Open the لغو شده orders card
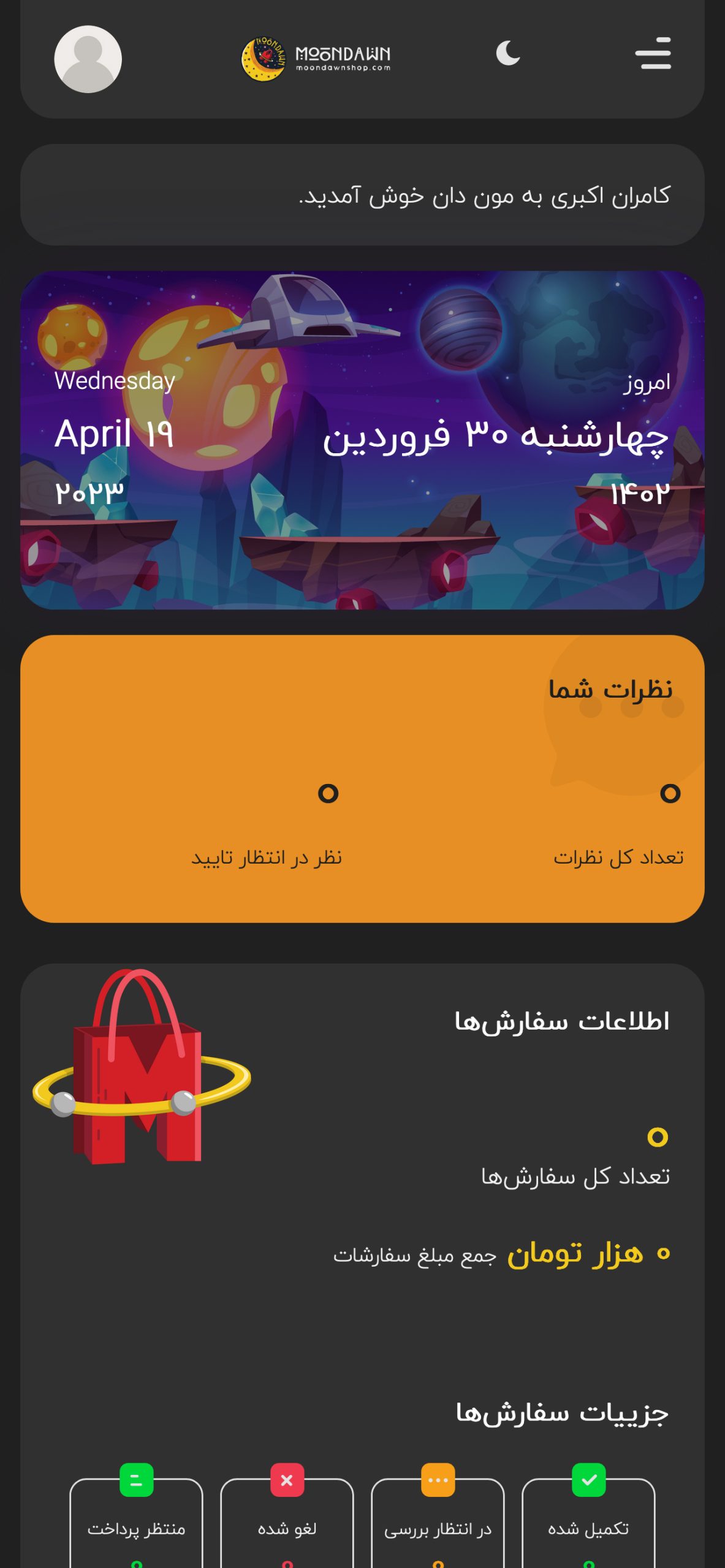 (287, 1523)
